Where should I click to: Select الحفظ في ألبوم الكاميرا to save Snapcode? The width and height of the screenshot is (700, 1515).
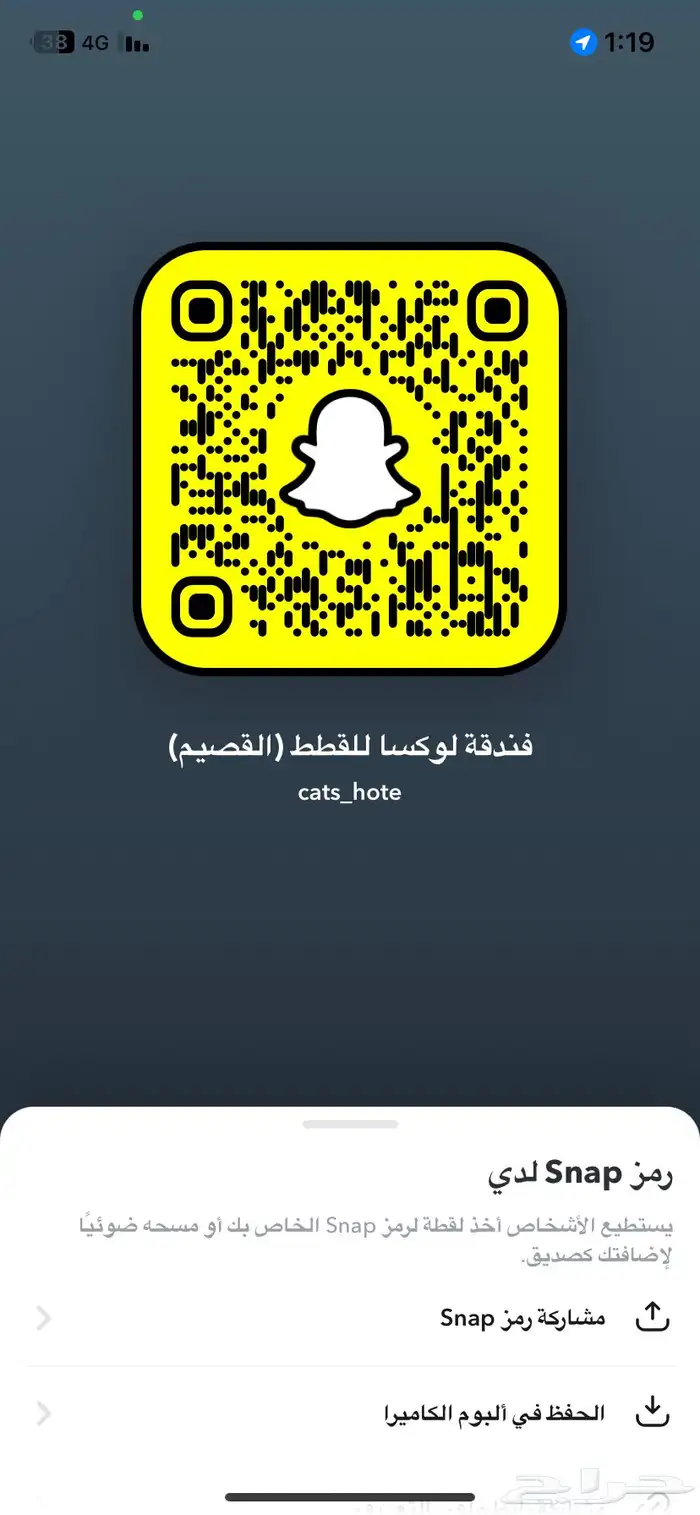click(495, 1412)
